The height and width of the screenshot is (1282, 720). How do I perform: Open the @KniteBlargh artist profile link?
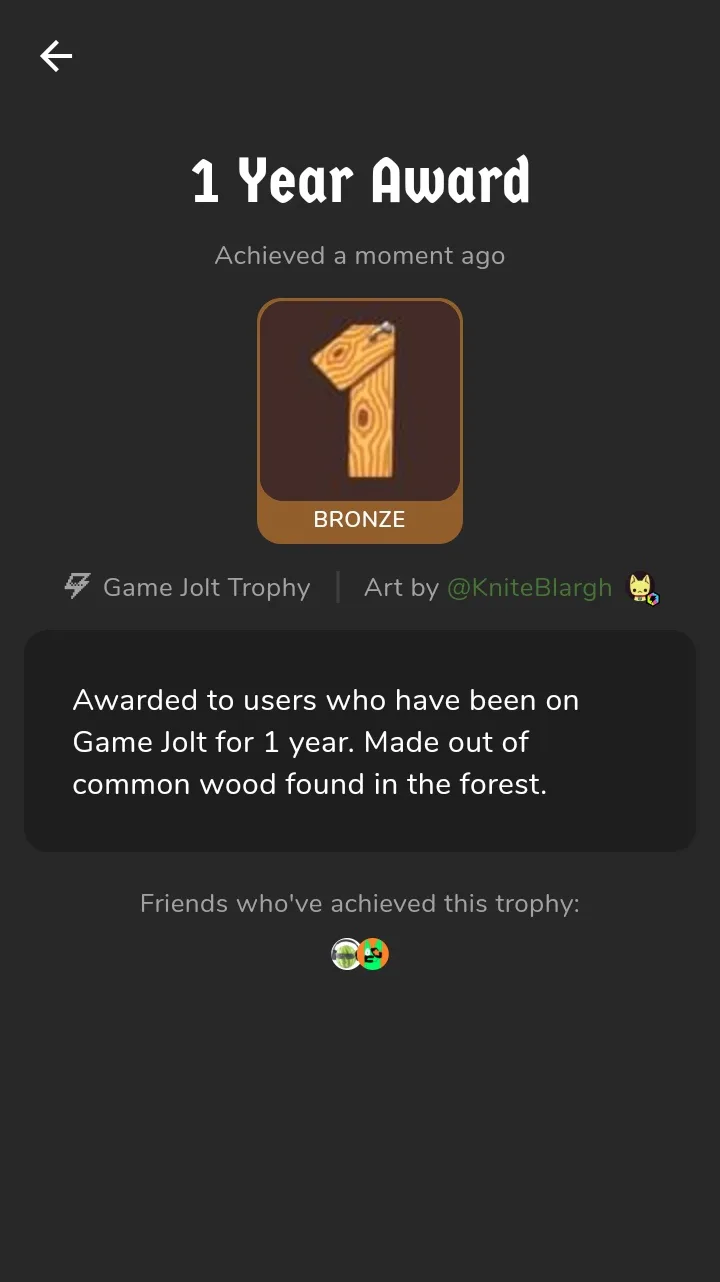pyautogui.click(x=529, y=587)
